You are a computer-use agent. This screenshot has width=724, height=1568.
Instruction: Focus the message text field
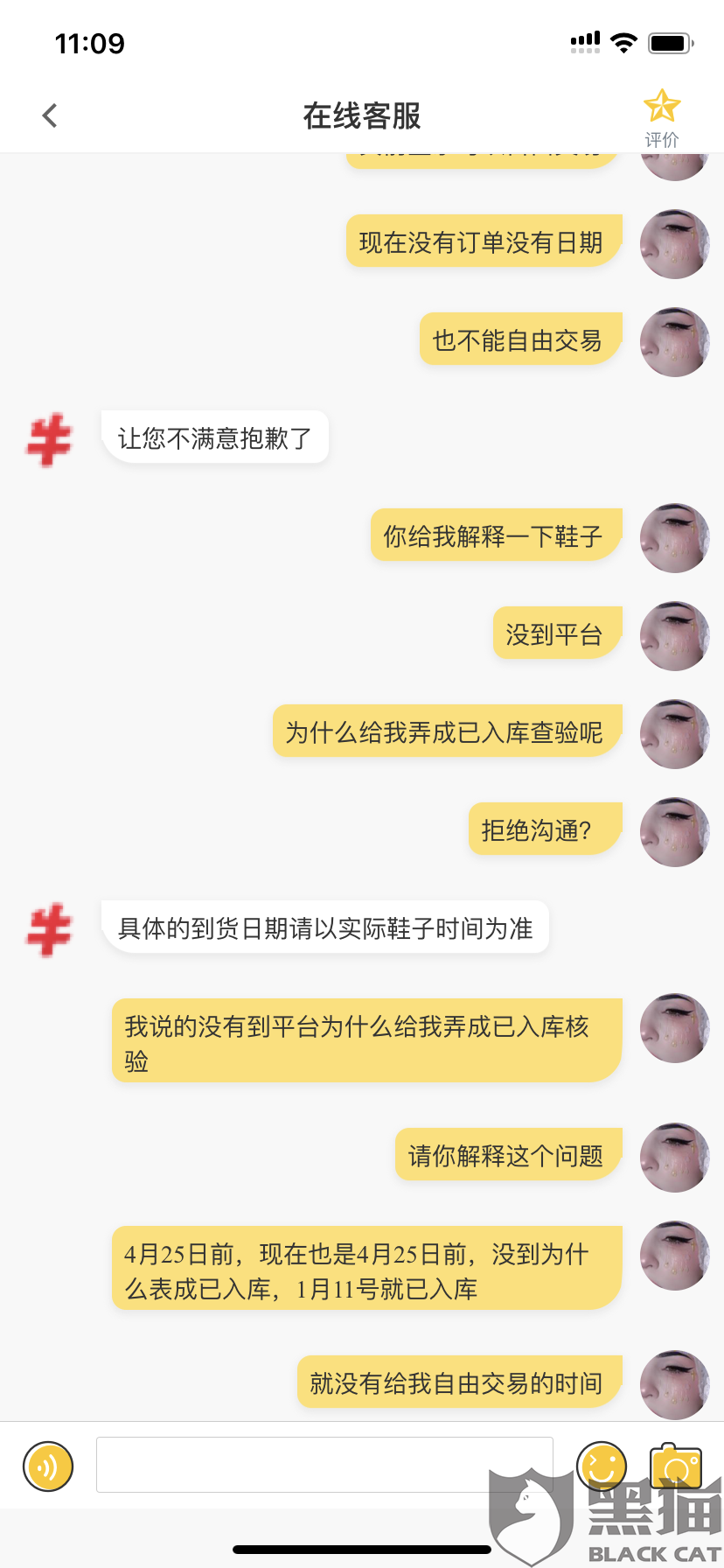[324, 1464]
